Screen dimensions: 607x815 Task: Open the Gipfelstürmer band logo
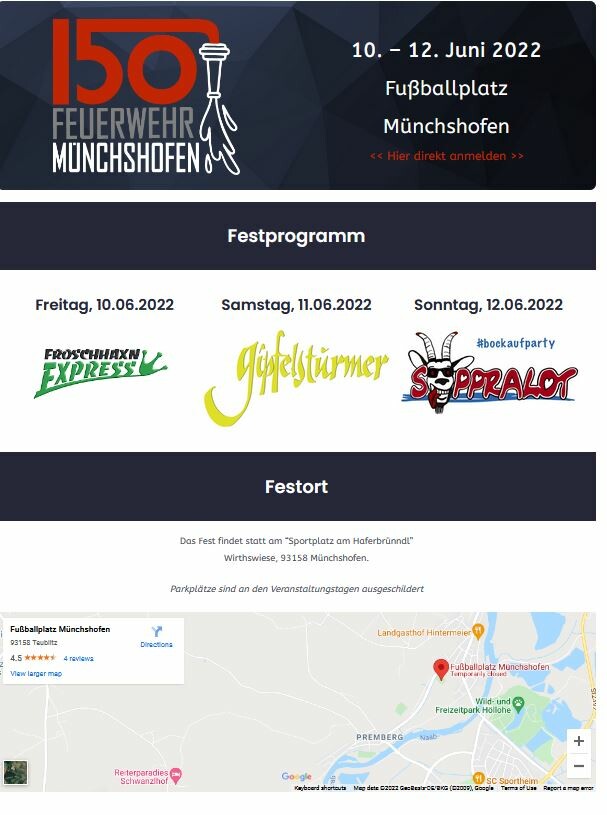296,375
